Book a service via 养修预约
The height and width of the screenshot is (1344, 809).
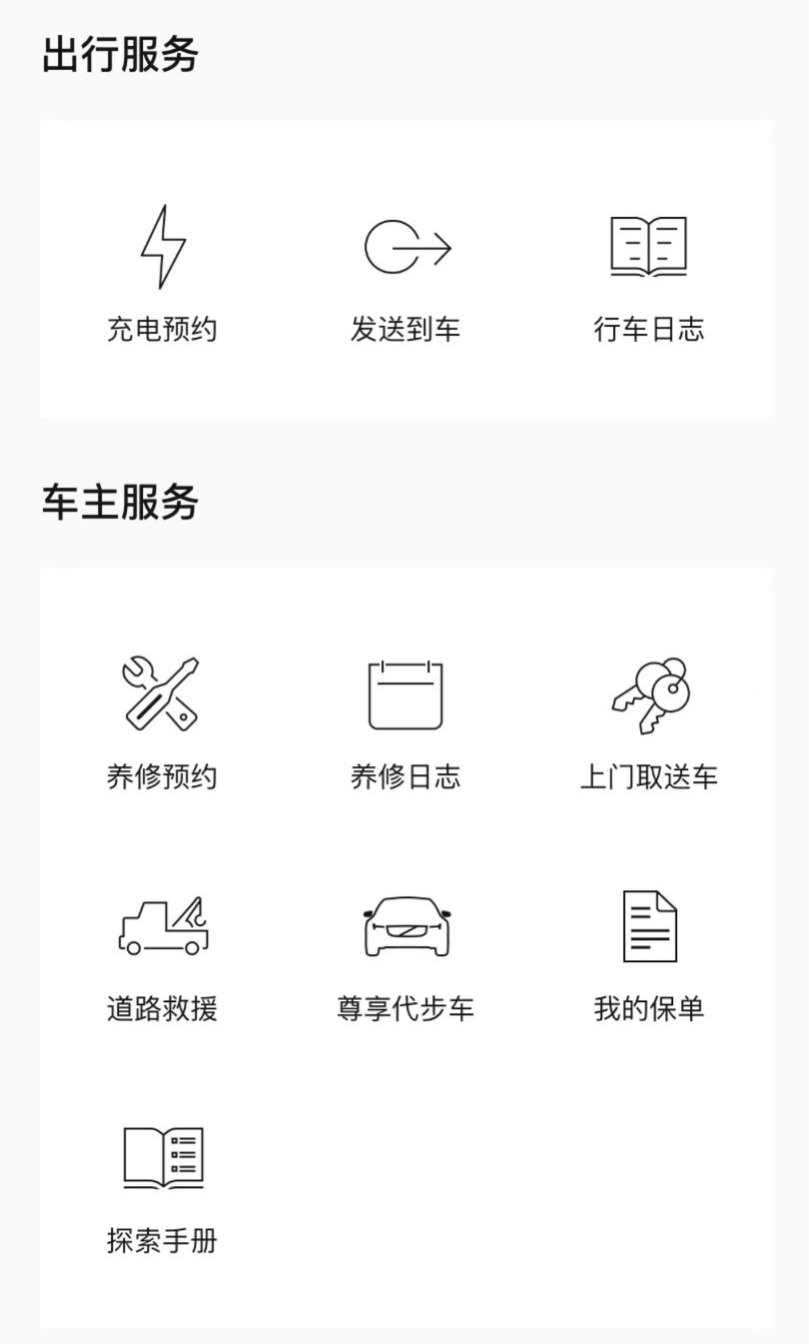(162, 720)
